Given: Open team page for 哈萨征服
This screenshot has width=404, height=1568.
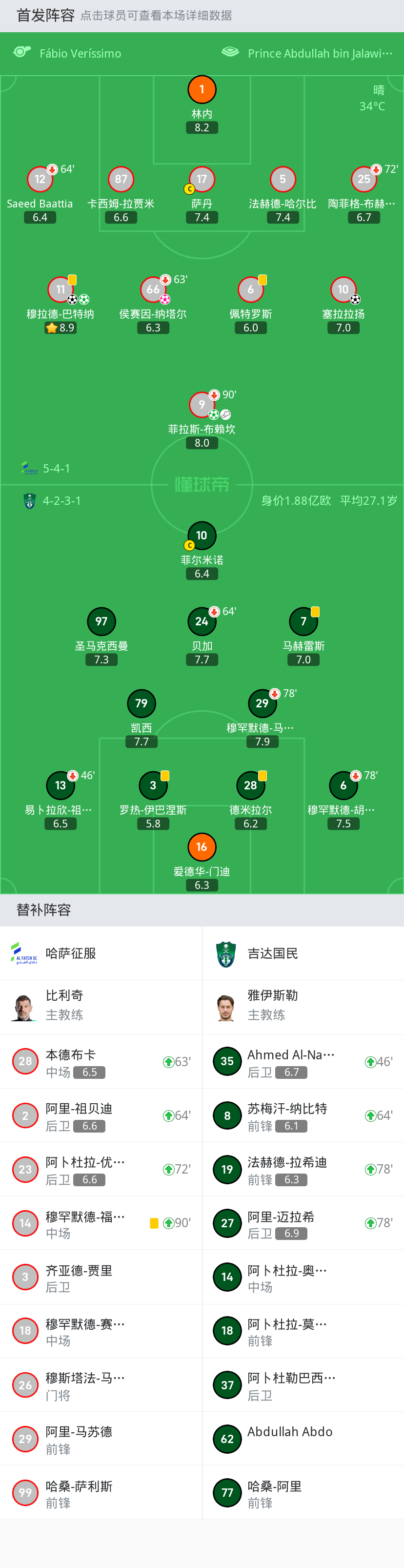Looking at the screenshot, I should pos(70,953).
